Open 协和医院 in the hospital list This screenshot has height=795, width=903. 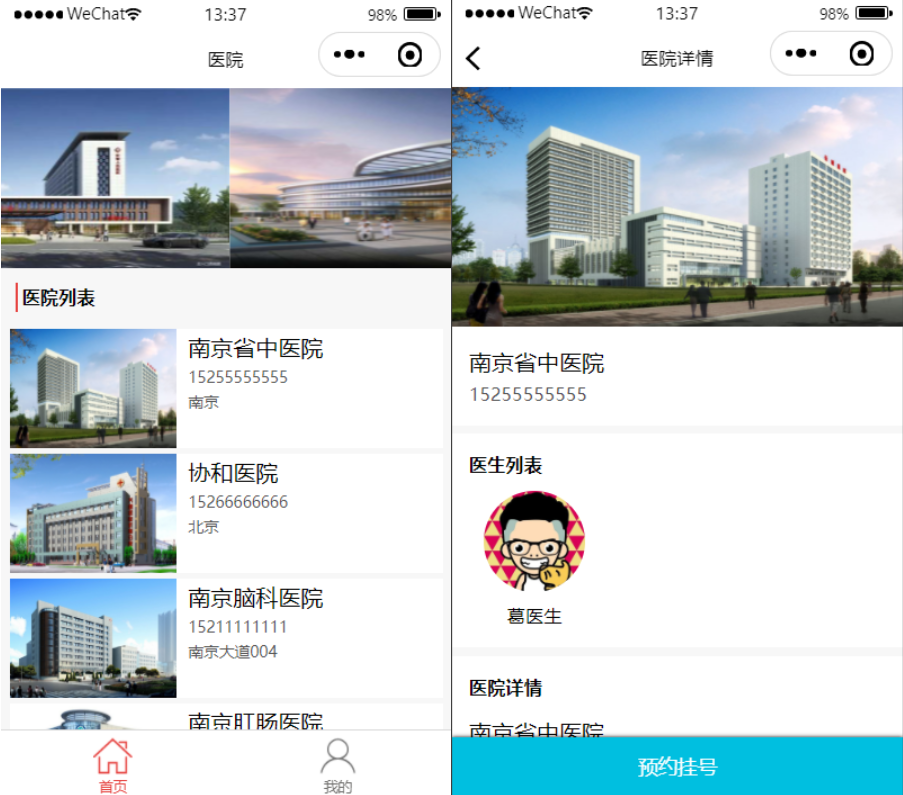(226, 513)
